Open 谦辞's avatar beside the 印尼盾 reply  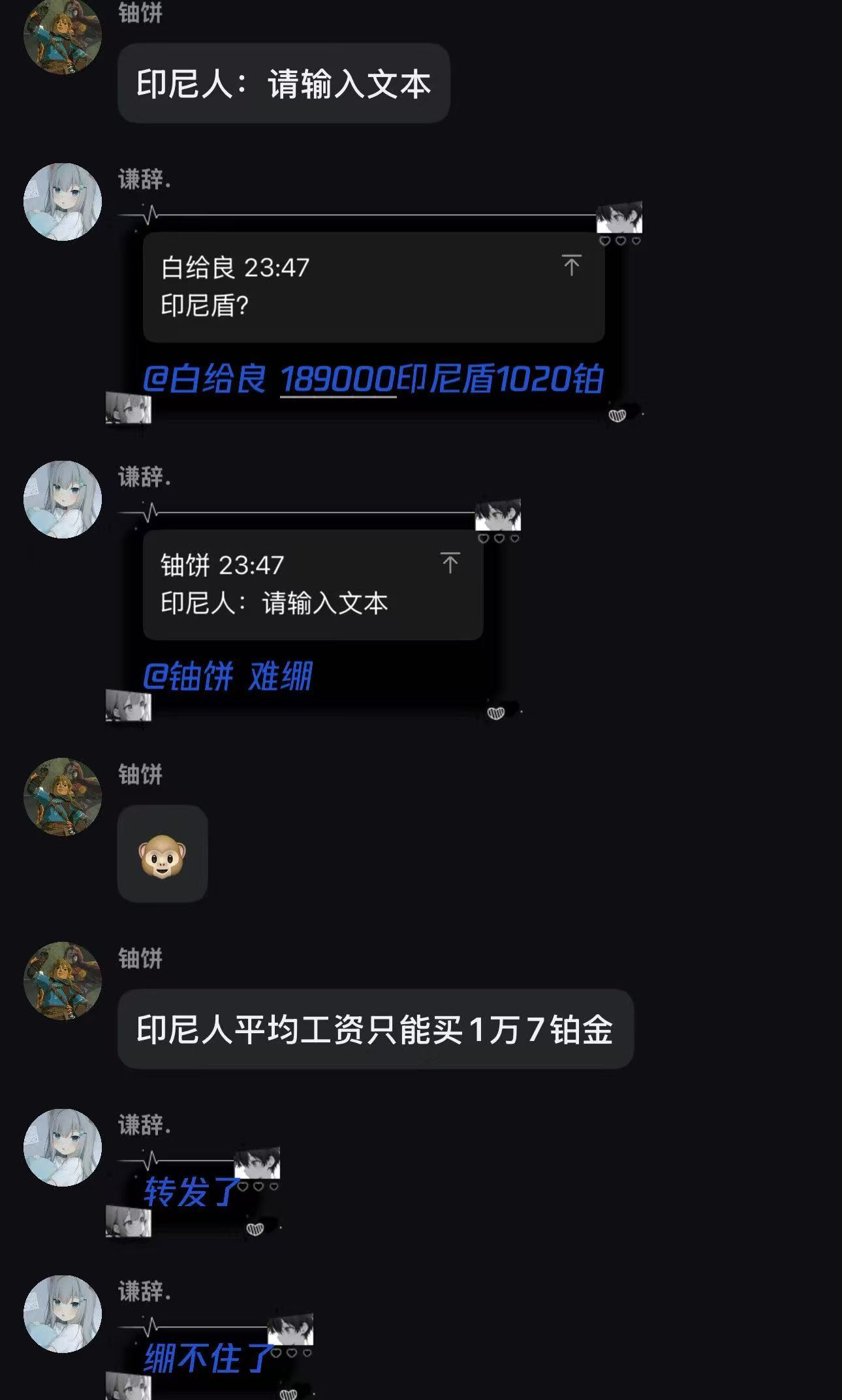click(x=63, y=202)
